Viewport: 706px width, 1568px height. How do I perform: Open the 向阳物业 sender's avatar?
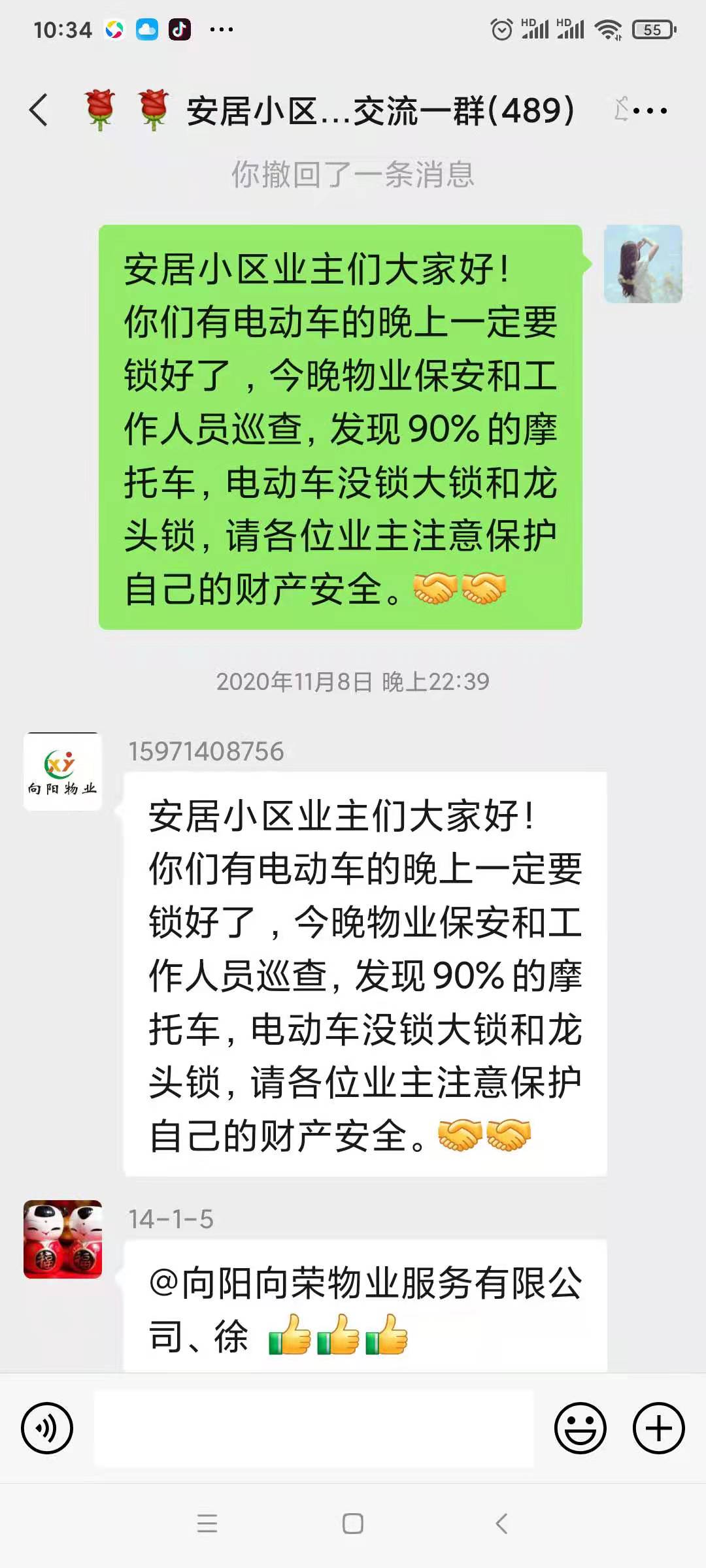63,772
